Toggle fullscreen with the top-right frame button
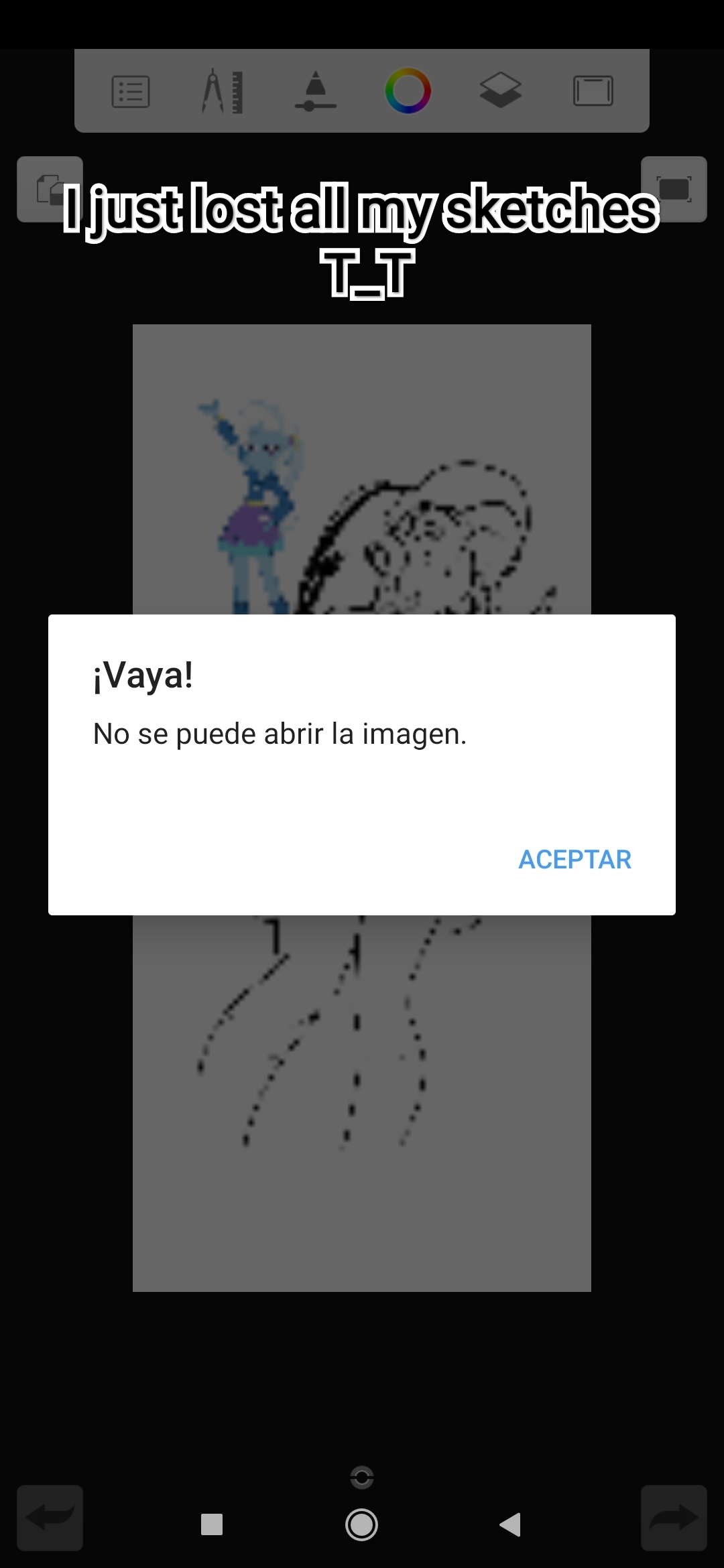Image resolution: width=724 pixels, height=1568 pixels. click(674, 189)
